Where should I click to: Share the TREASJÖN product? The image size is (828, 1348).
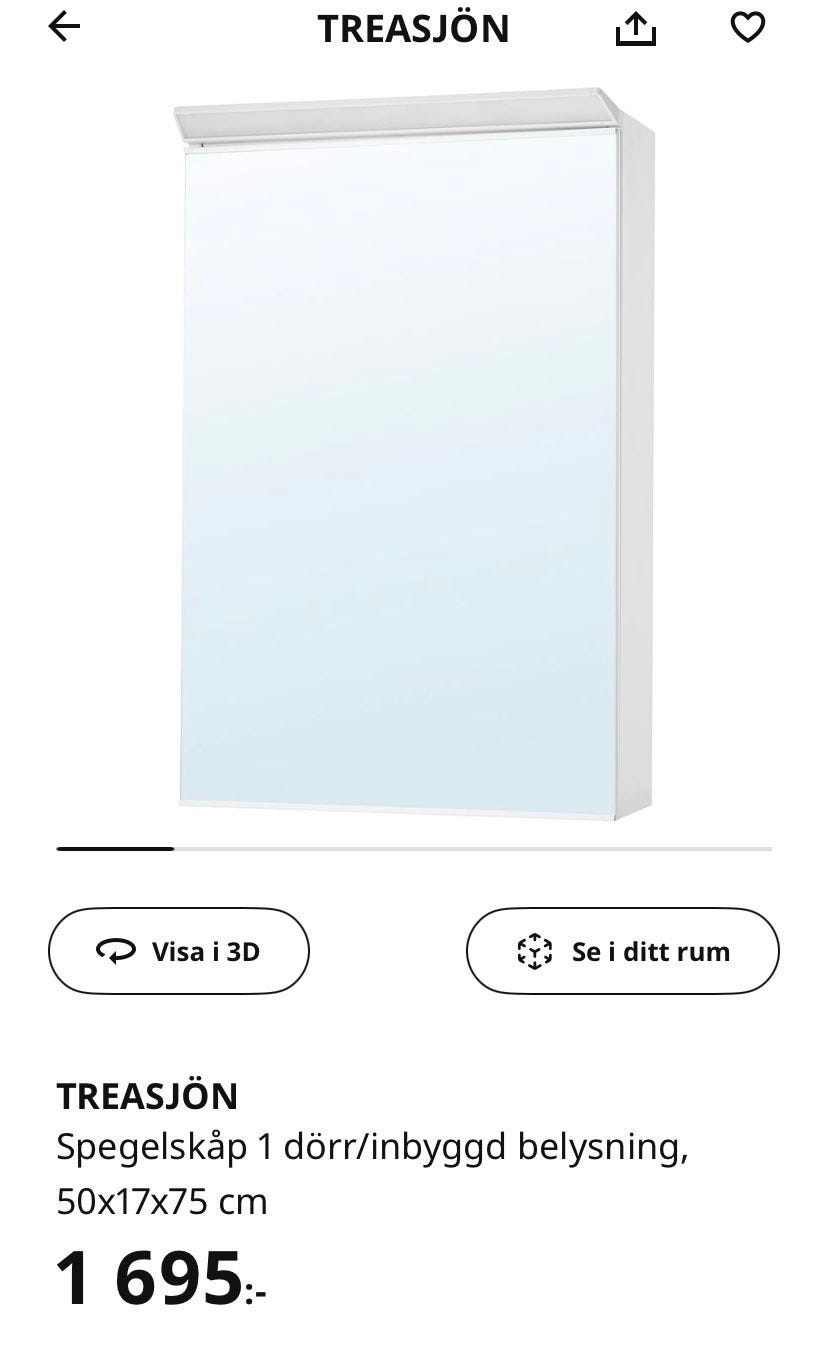click(x=635, y=30)
